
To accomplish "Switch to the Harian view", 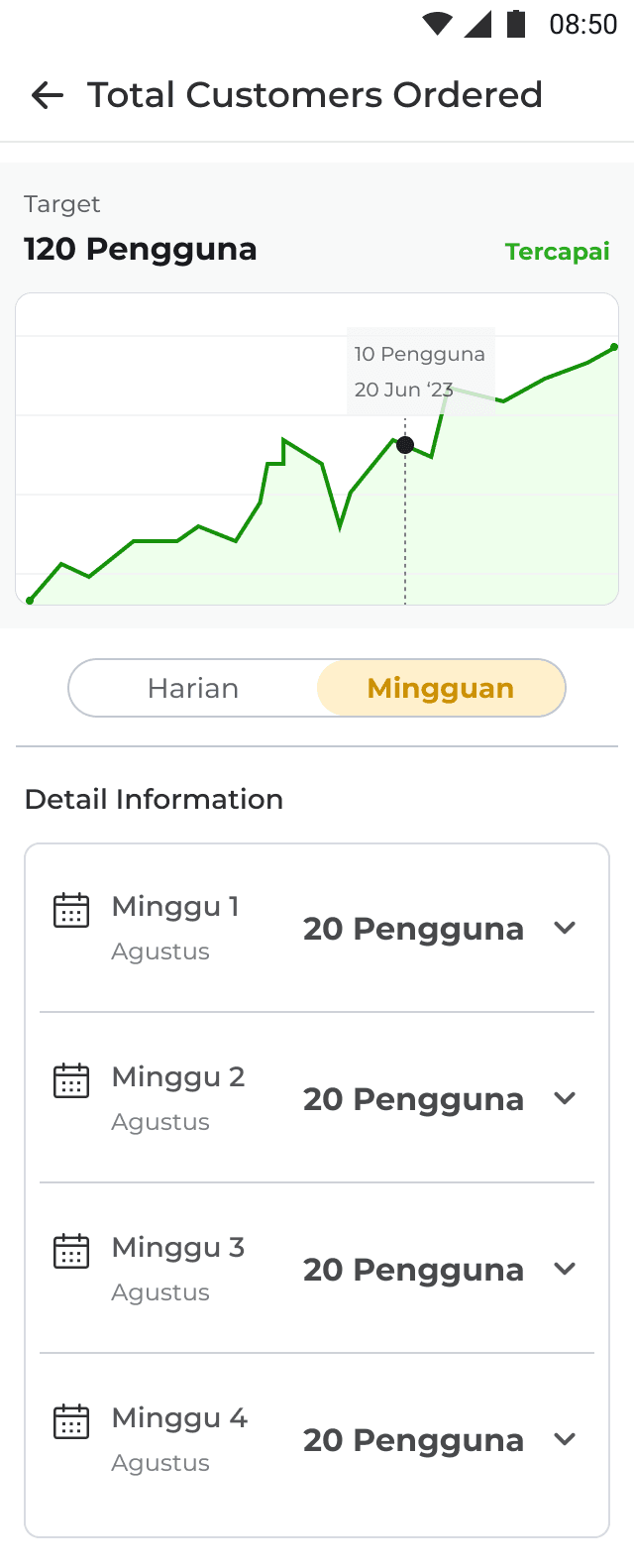I will click(x=193, y=688).
